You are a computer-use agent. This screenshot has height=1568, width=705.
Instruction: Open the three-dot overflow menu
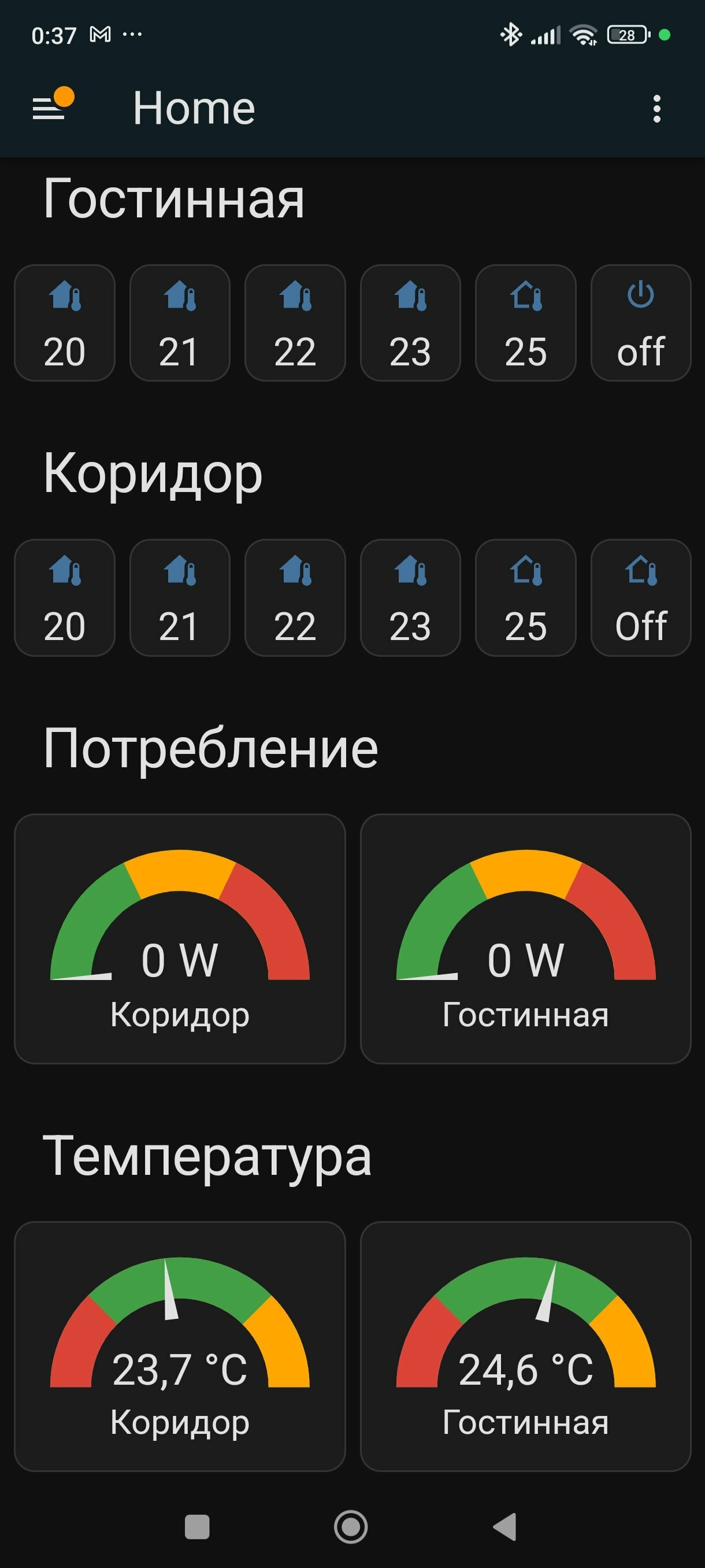coord(656,108)
